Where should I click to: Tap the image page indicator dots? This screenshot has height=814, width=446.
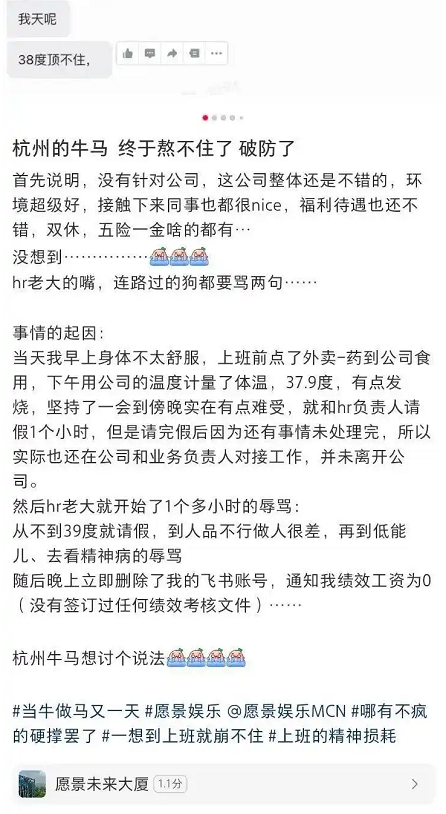click(x=223, y=118)
